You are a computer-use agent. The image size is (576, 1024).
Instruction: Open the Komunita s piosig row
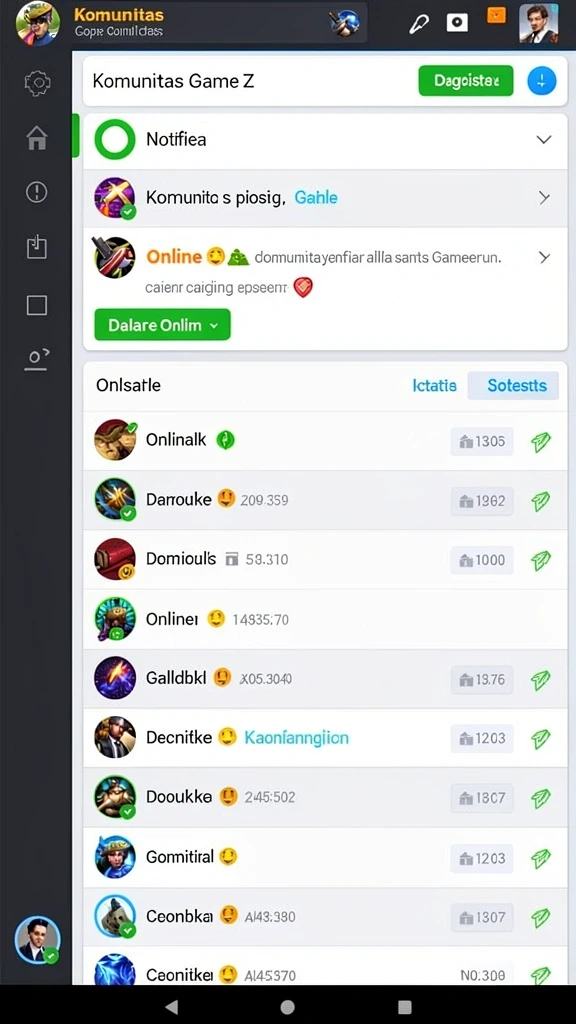click(x=325, y=198)
